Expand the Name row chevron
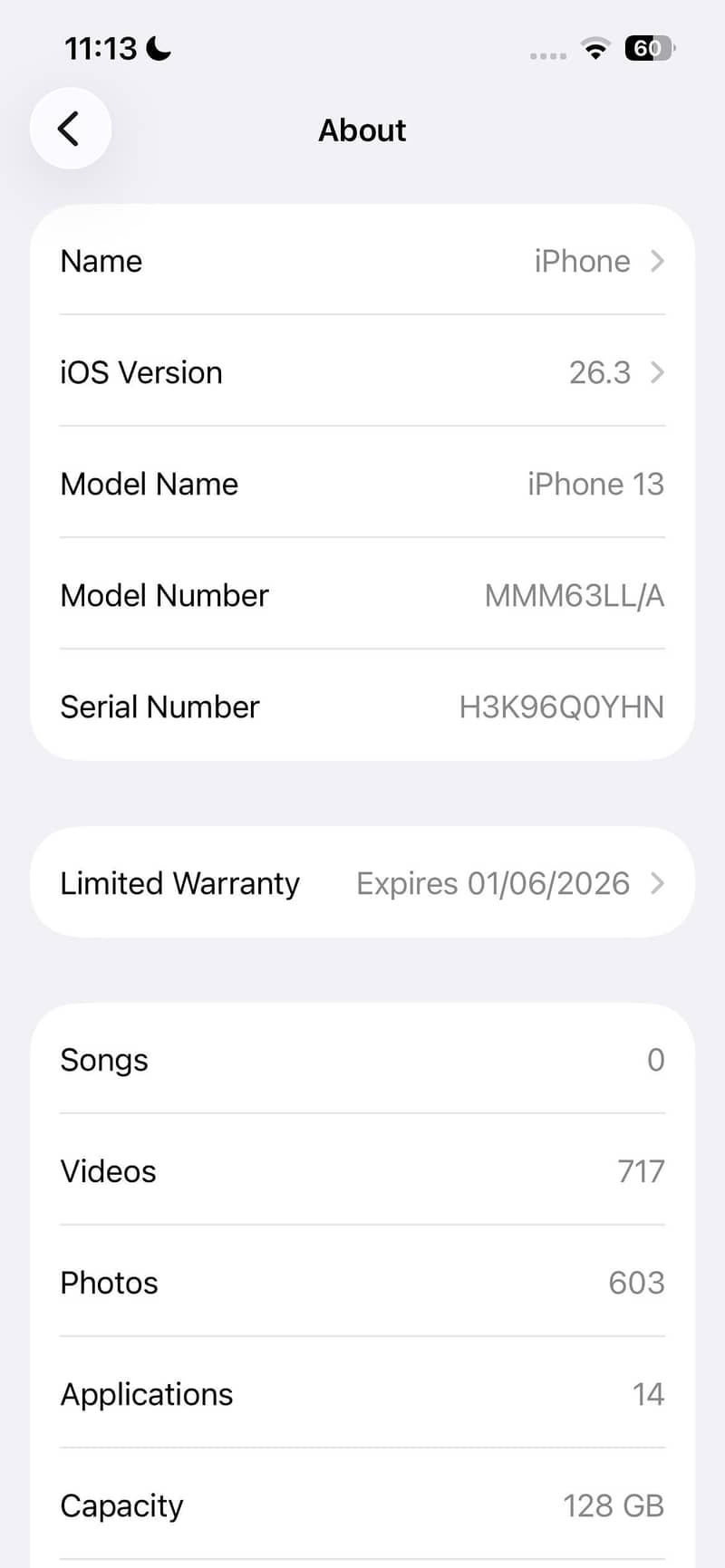Viewport: 725px width, 1568px height. pyautogui.click(x=659, y=261)
